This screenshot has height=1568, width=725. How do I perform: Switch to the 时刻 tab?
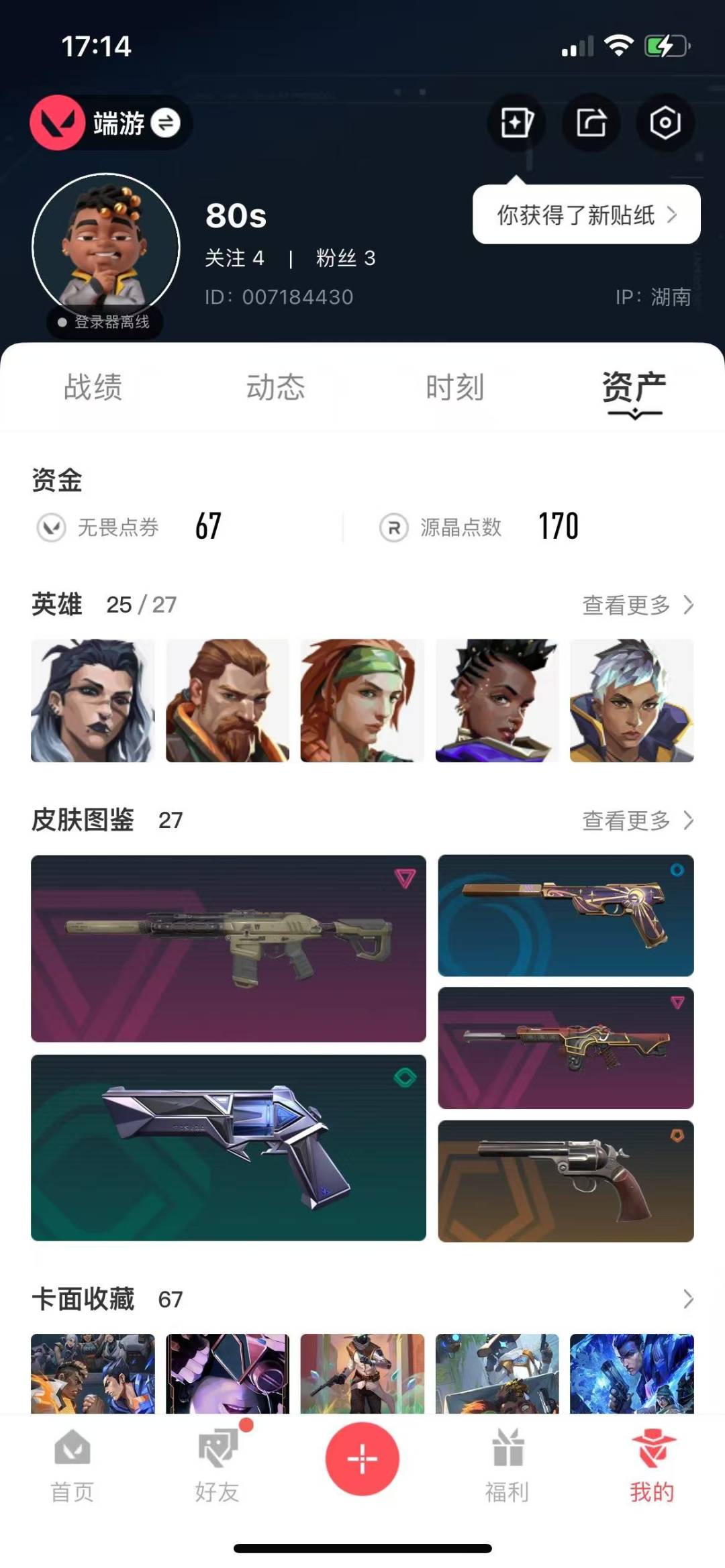coord(455,387)
